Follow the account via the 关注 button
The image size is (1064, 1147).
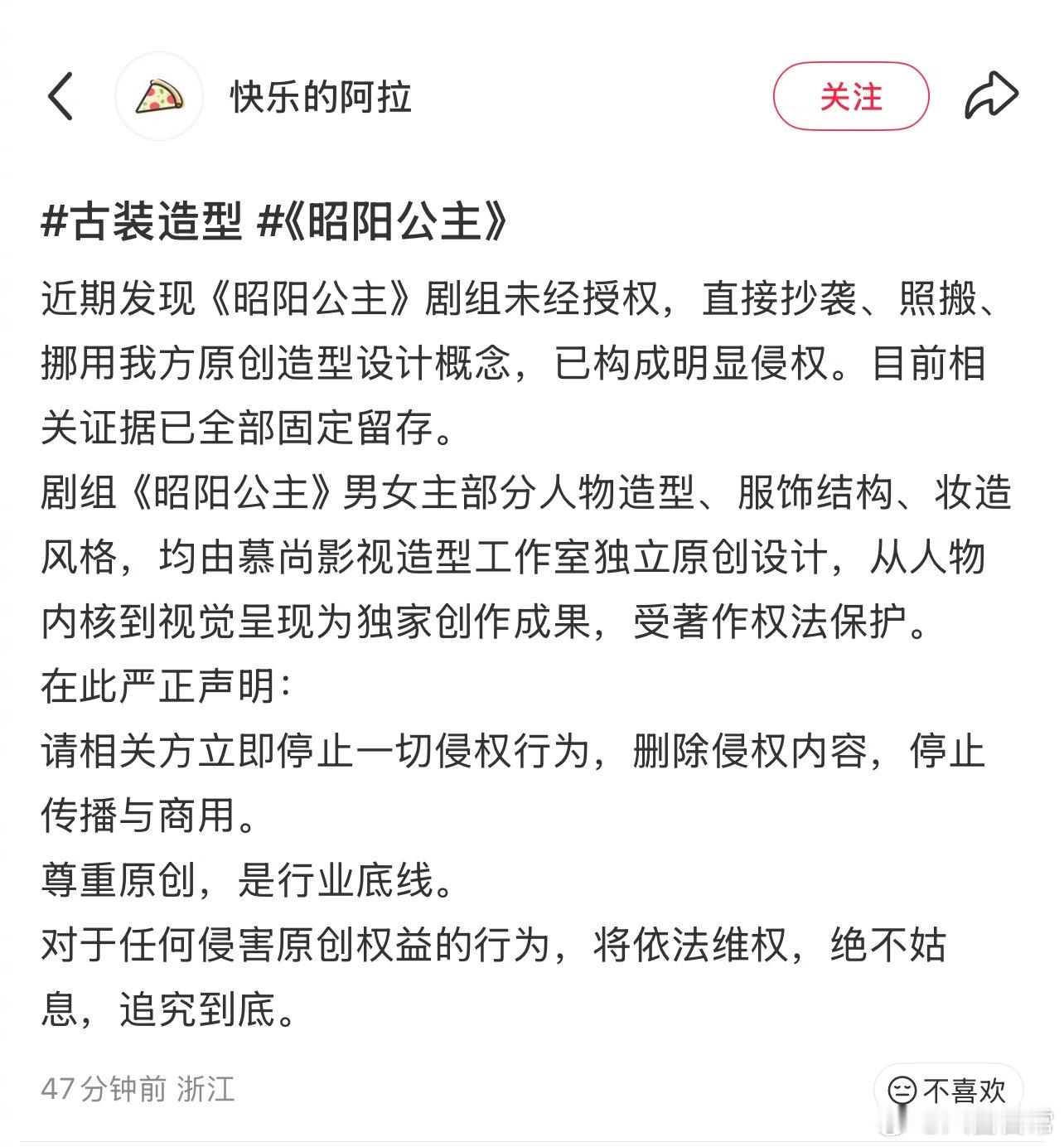[852, 95]
